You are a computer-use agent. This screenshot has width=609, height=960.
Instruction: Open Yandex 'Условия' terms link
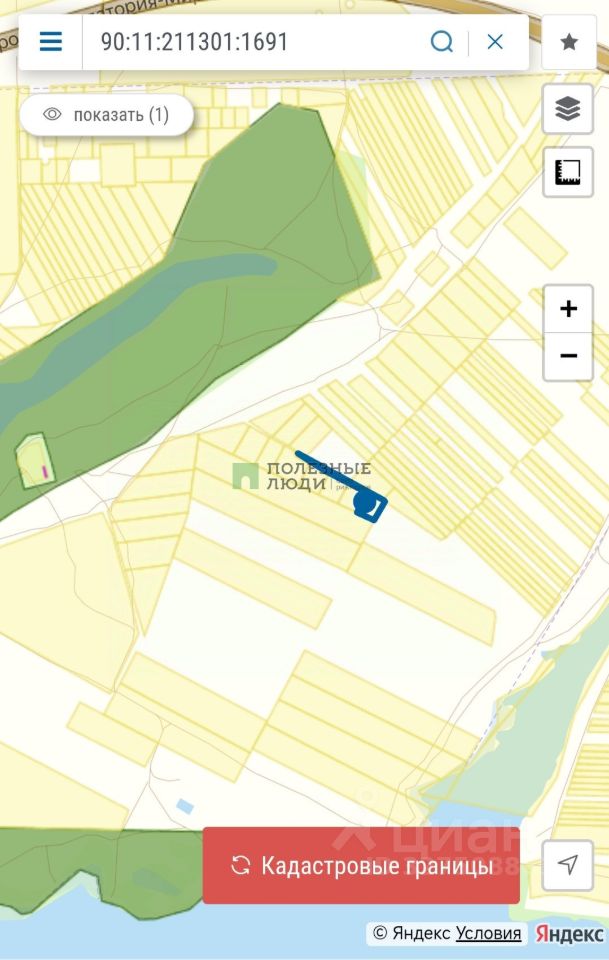coord(488,934)
